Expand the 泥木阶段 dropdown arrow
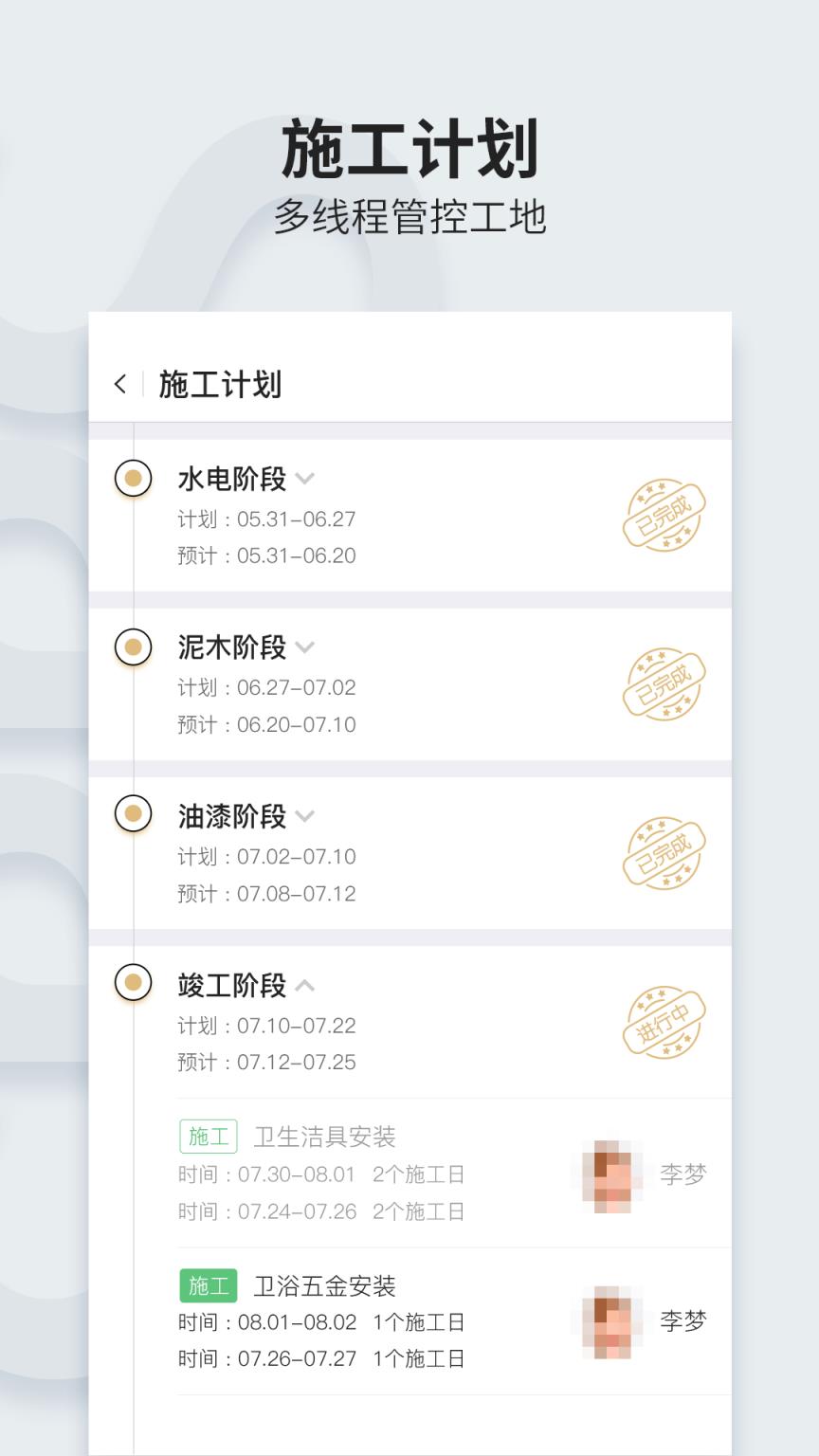This screenshot has width=819, height=1456. click(304, 648)
